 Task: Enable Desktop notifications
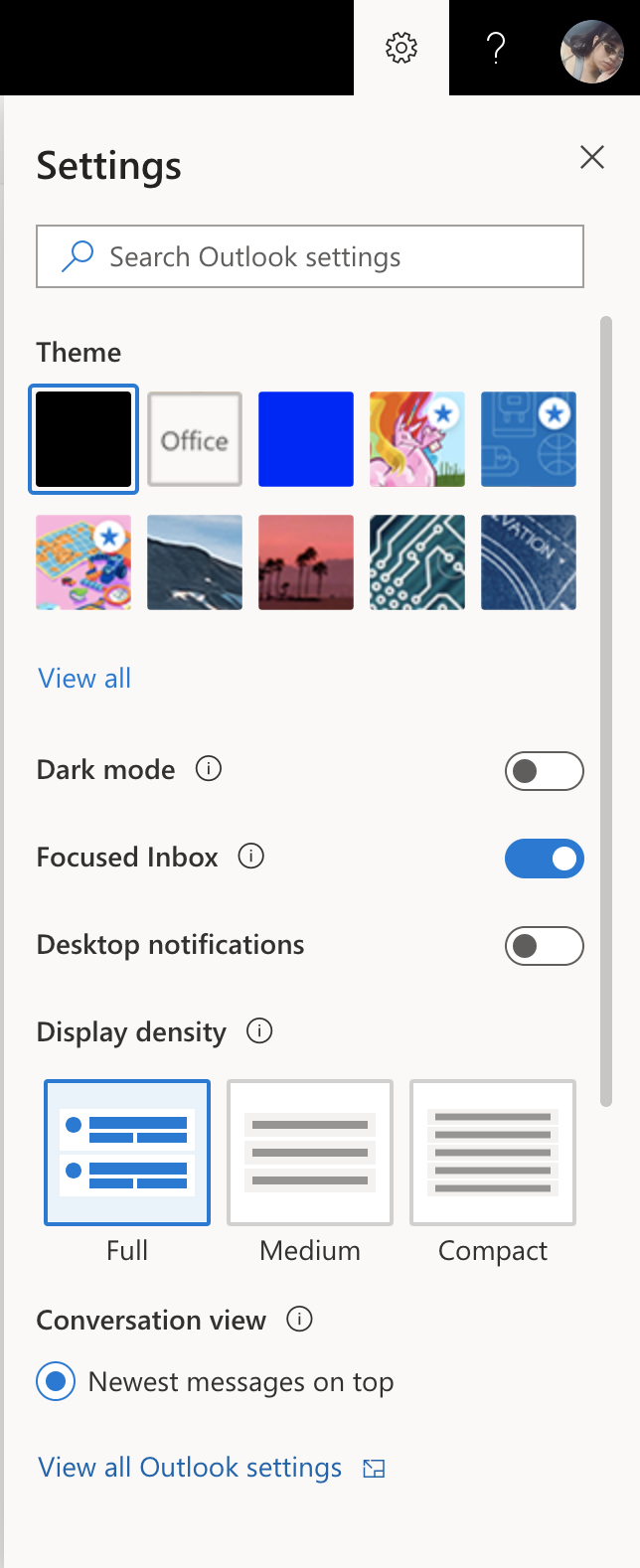[544, 946]
